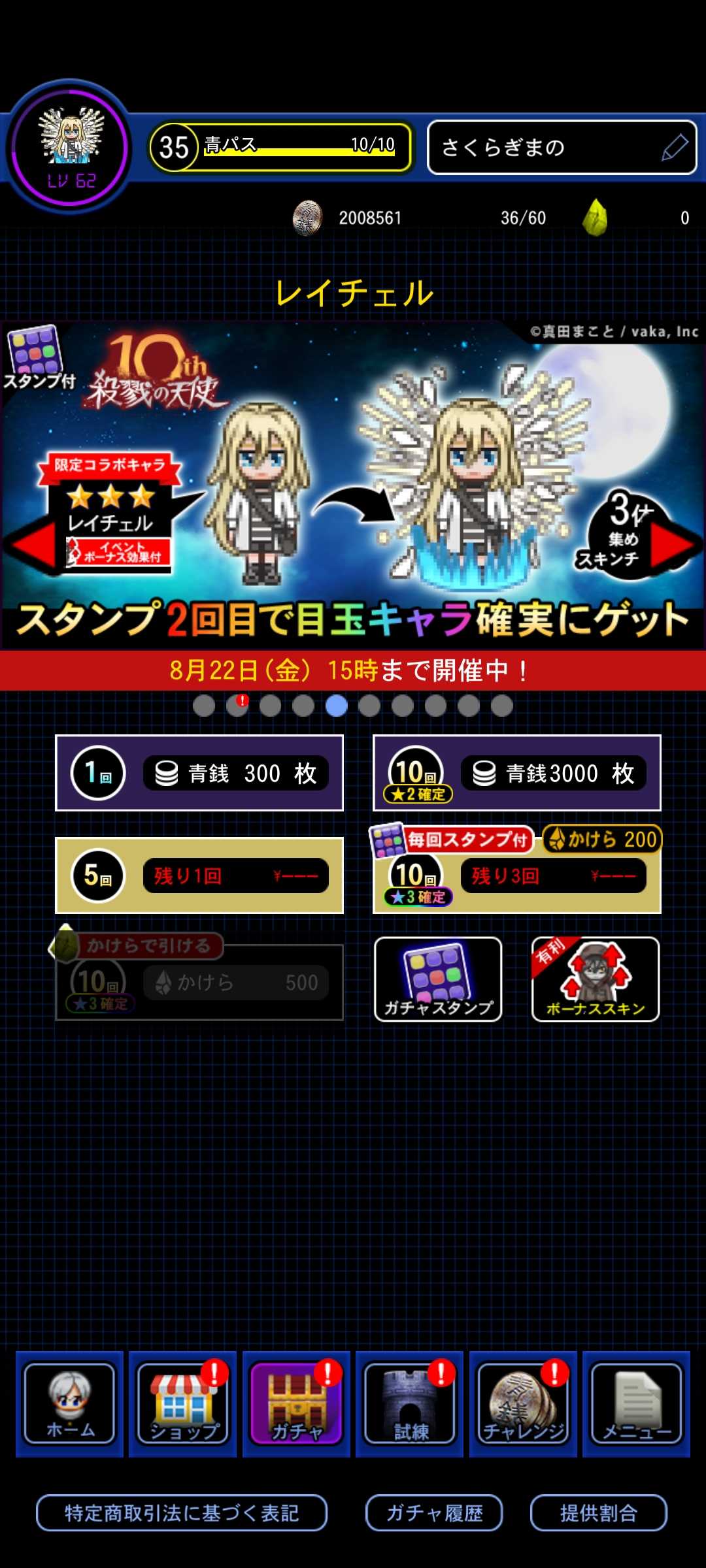Image resolution: width=706 pixels, height=1568 pixels.
Task: Open the レイチェル collab banner
Action: click(x=353, y=483)
